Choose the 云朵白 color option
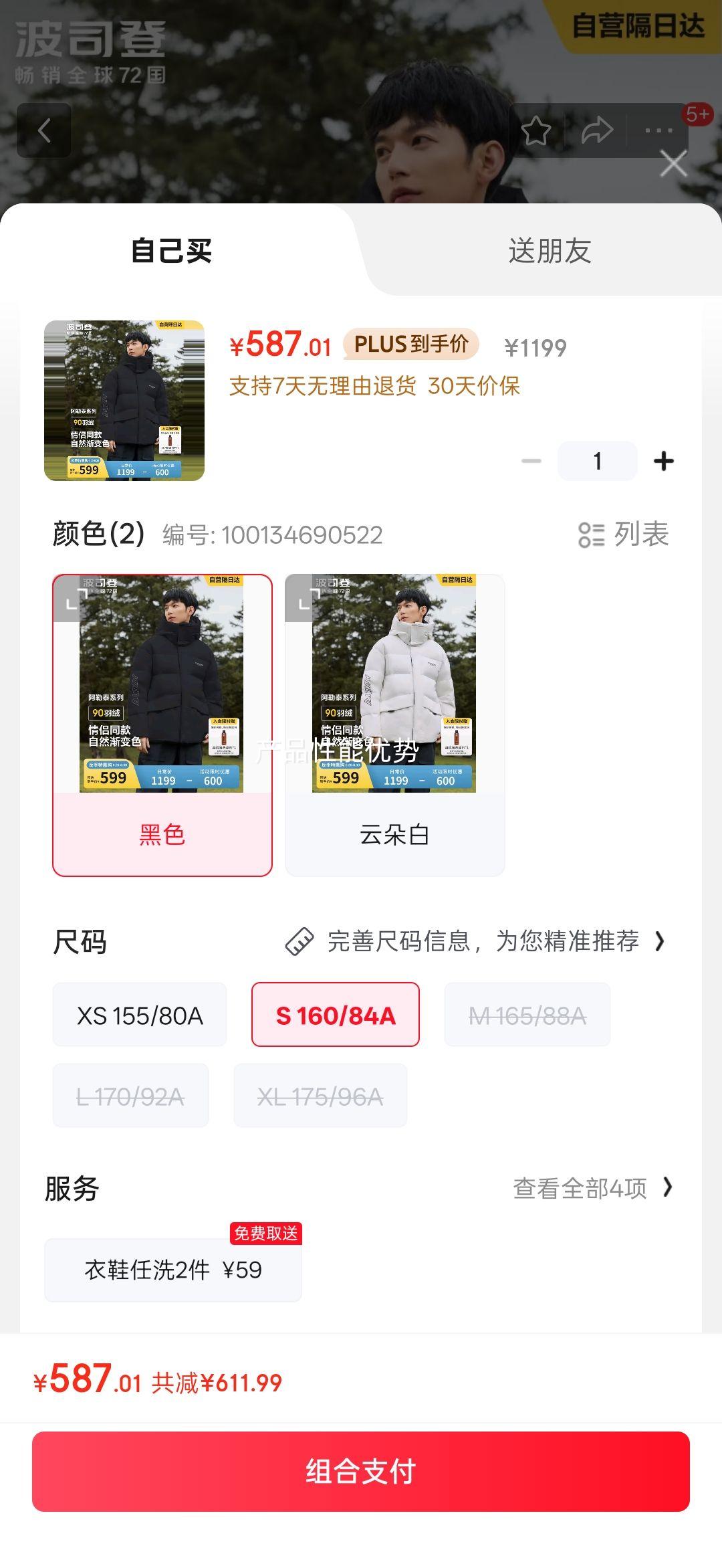 tap(394, 725)
